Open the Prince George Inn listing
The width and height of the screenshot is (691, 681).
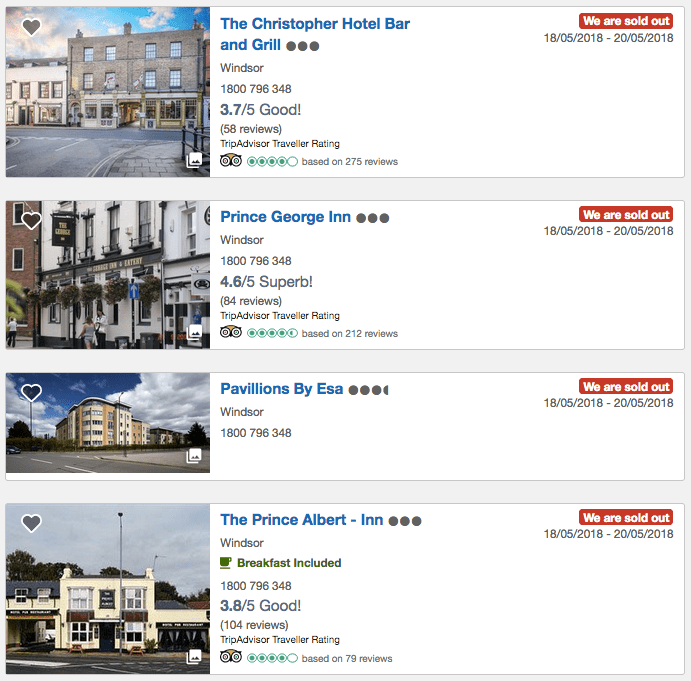(x=285, y=217)
